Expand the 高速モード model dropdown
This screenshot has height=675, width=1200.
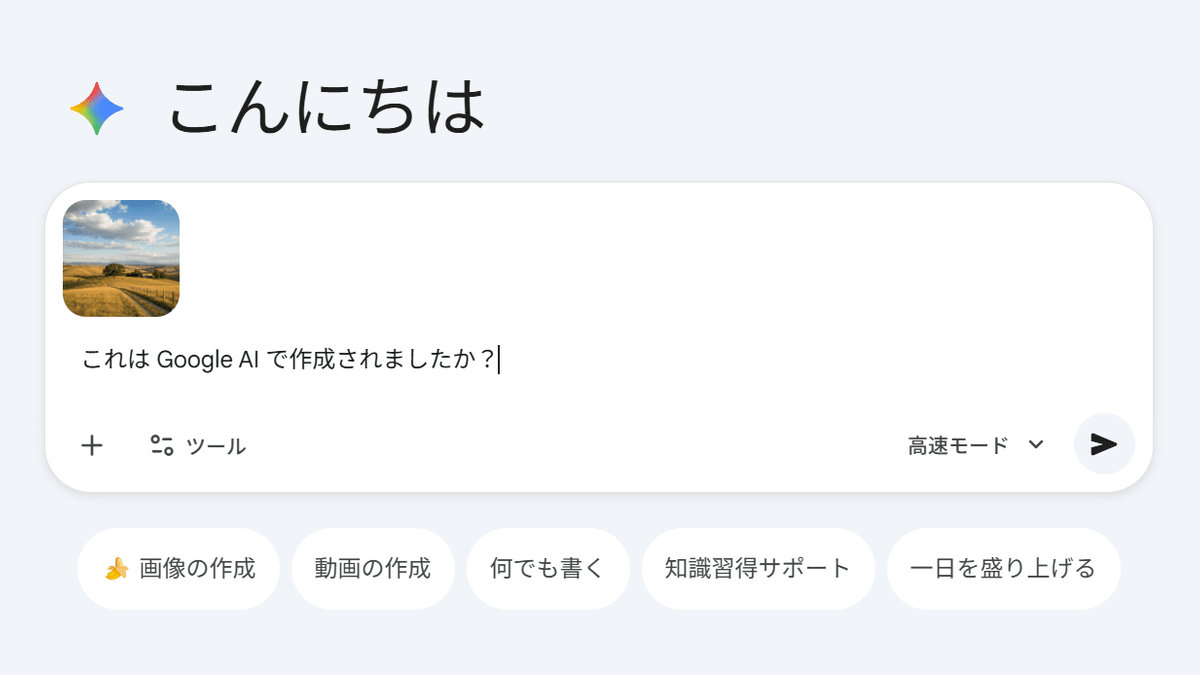tap(976, 445)
